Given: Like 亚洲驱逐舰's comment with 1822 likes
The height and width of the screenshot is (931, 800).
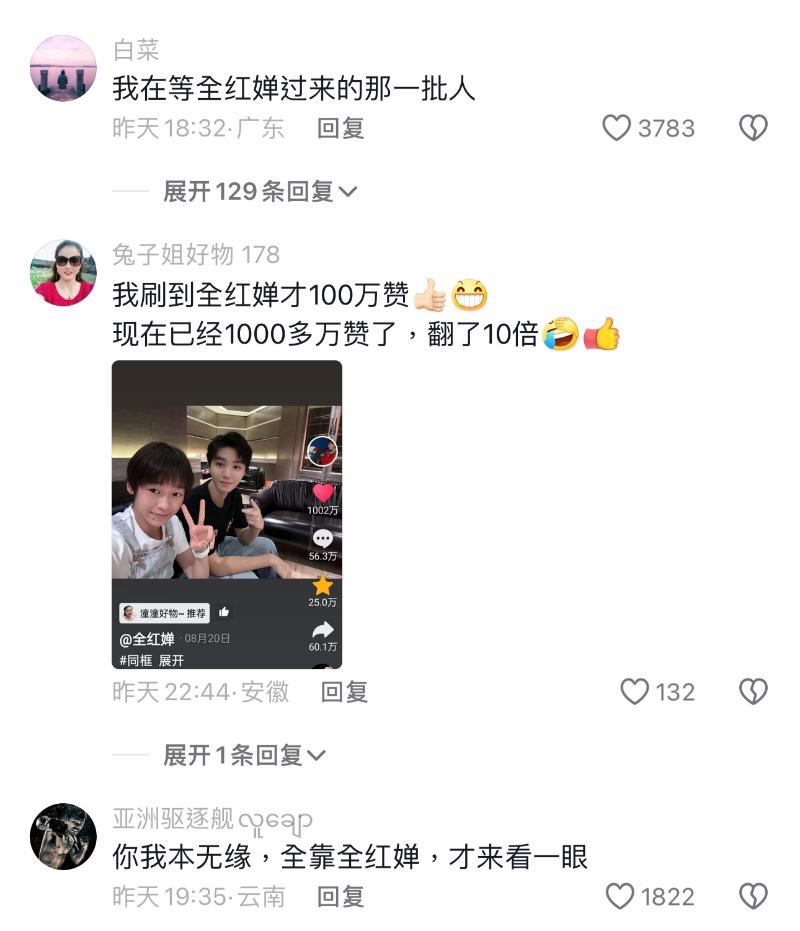Looking at the screenshot, I should pos(621,896).
